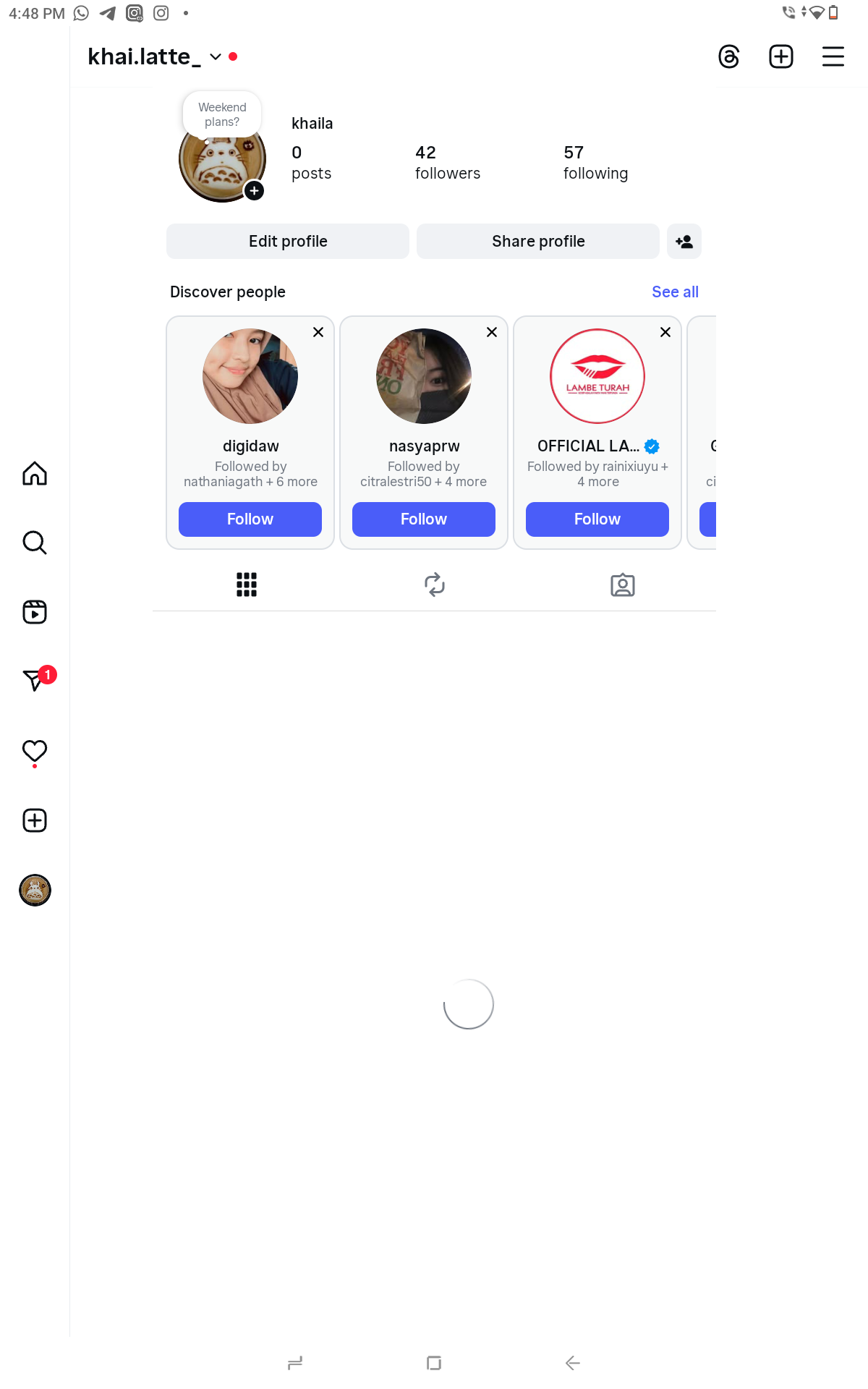This screenshot has width=868, height=1389.
Task: Dismiss the digidaw suggestion card
Action: tap(318, 332)
